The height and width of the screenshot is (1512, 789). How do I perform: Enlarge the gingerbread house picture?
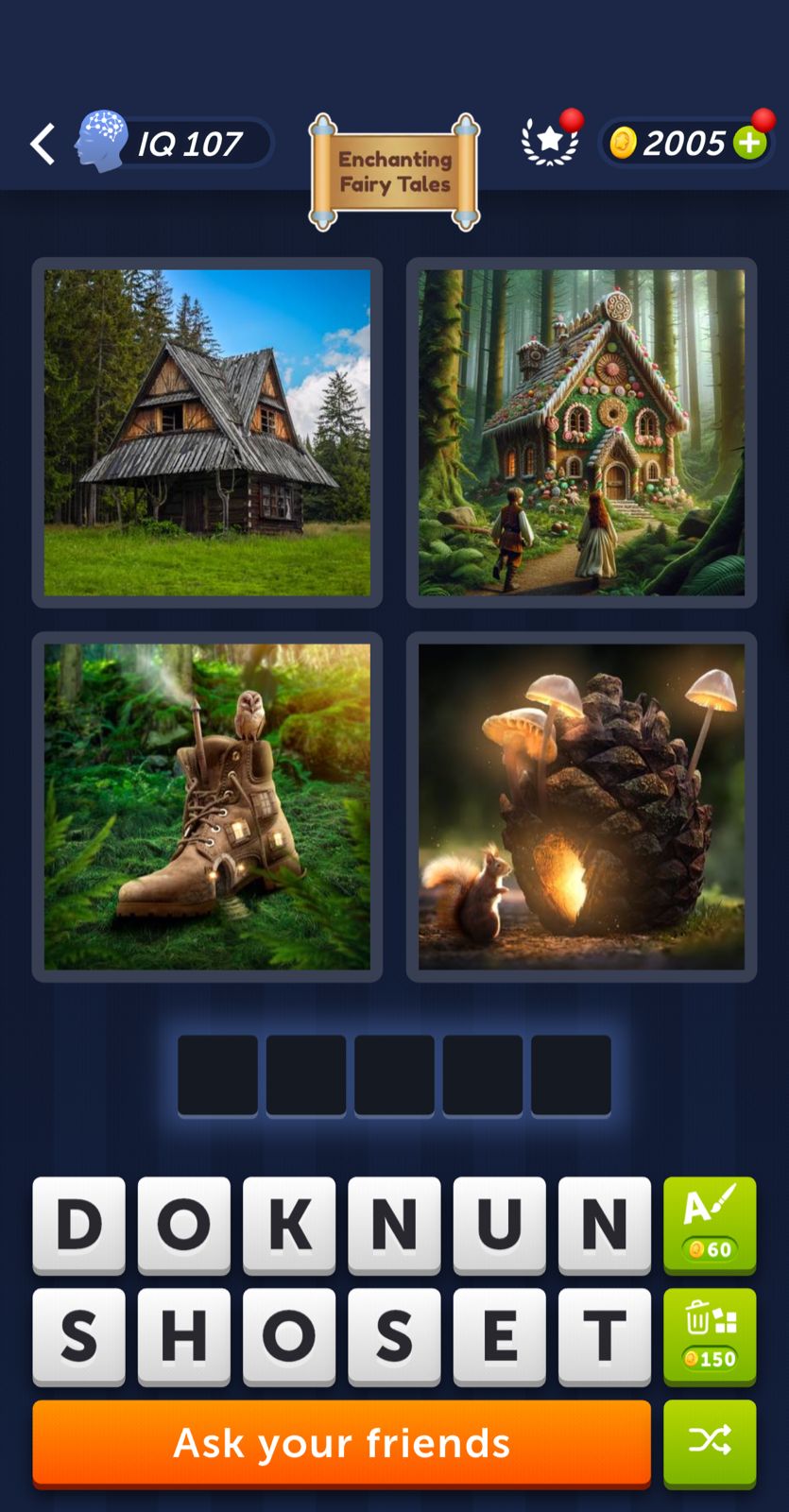pos(581,433)
